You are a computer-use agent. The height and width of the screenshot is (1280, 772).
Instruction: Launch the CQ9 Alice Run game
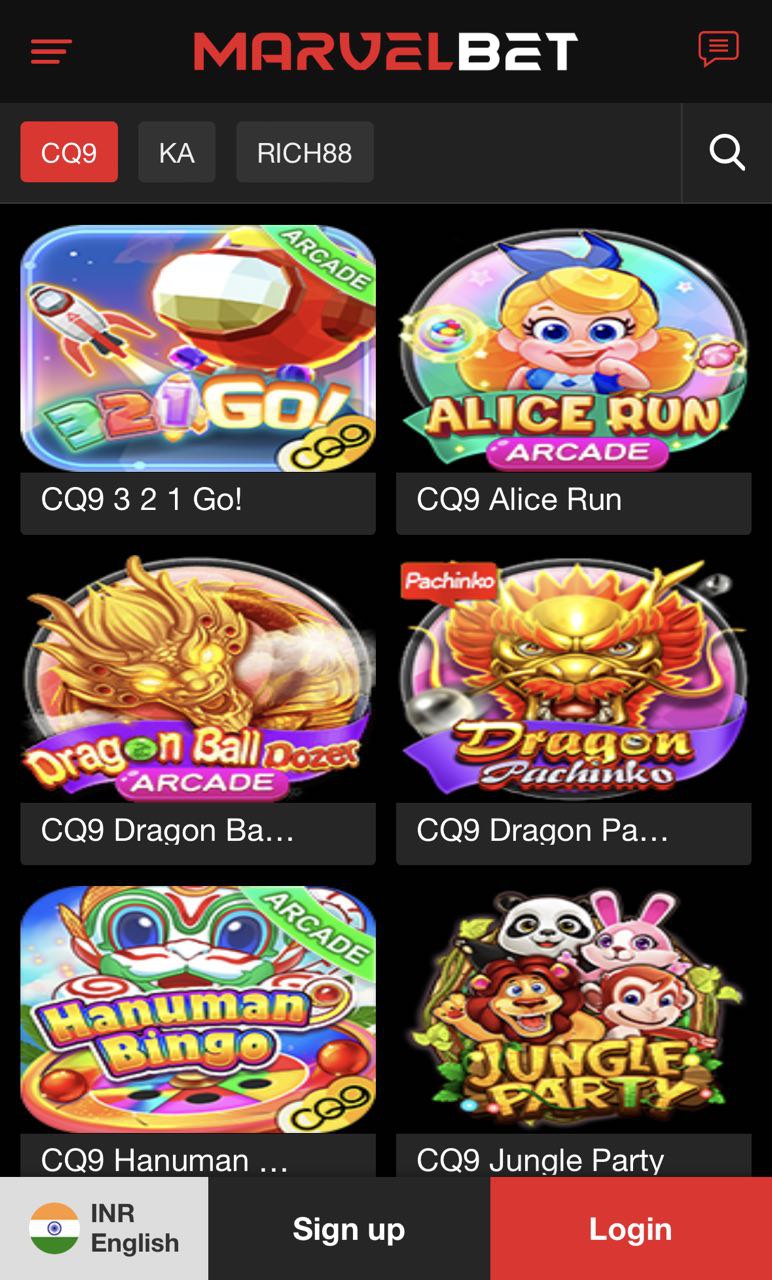573,350
